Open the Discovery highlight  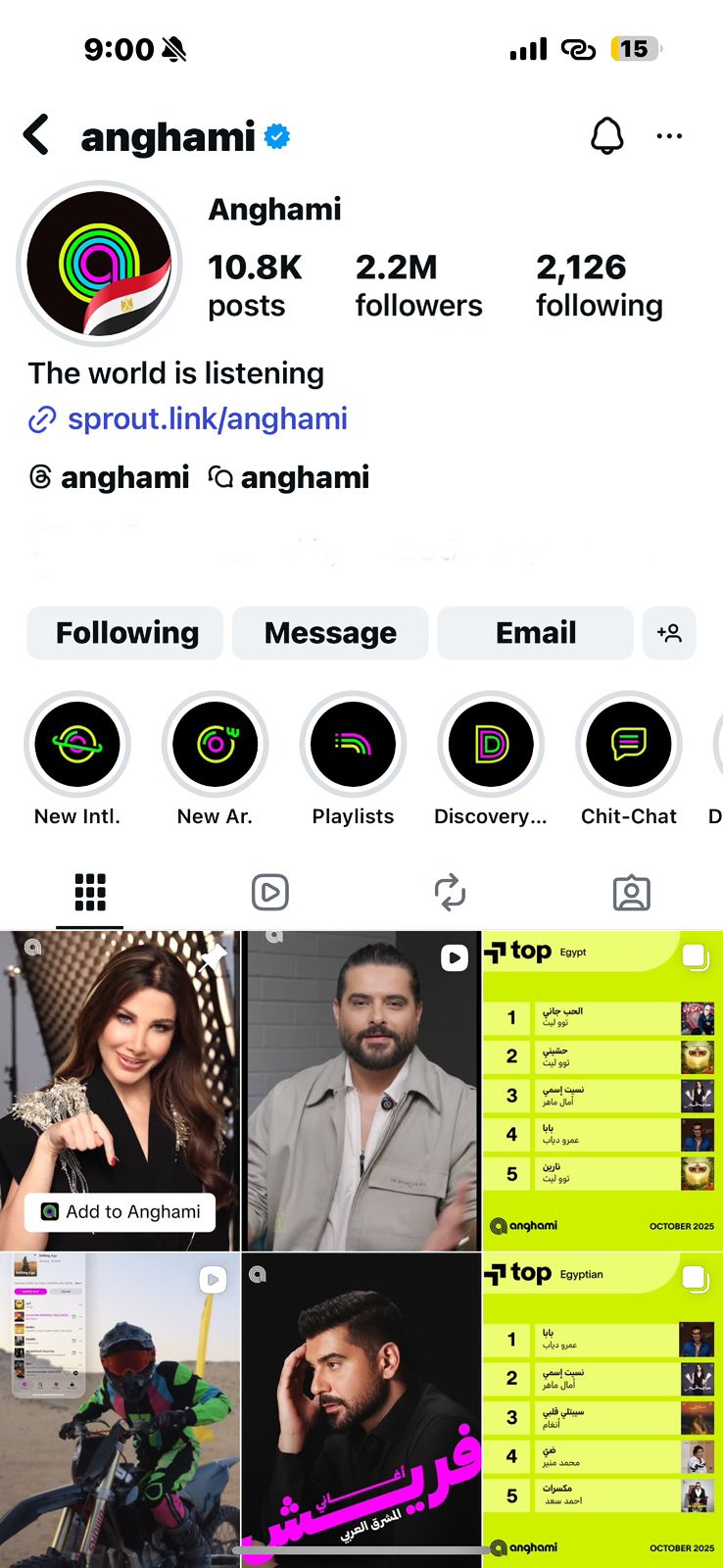pos(491,745)
